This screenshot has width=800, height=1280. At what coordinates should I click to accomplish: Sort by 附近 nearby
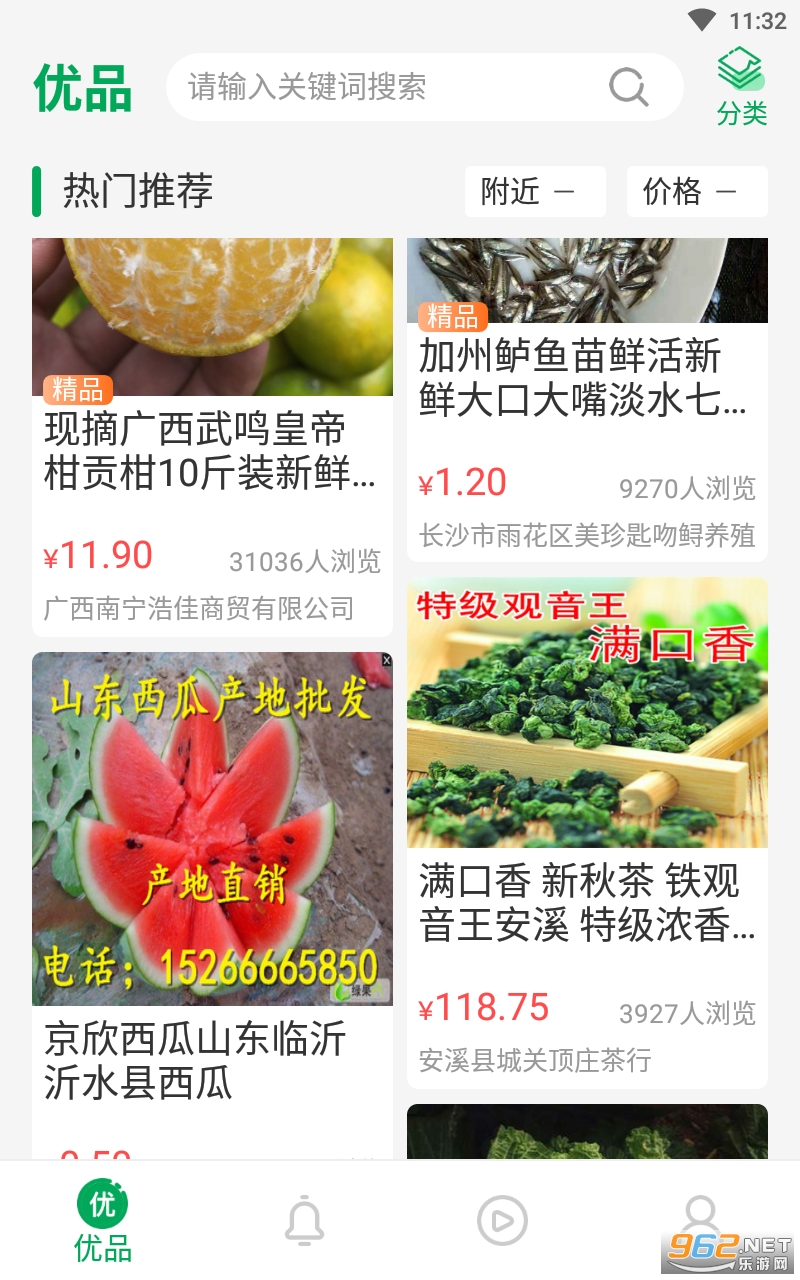[535, 191]
